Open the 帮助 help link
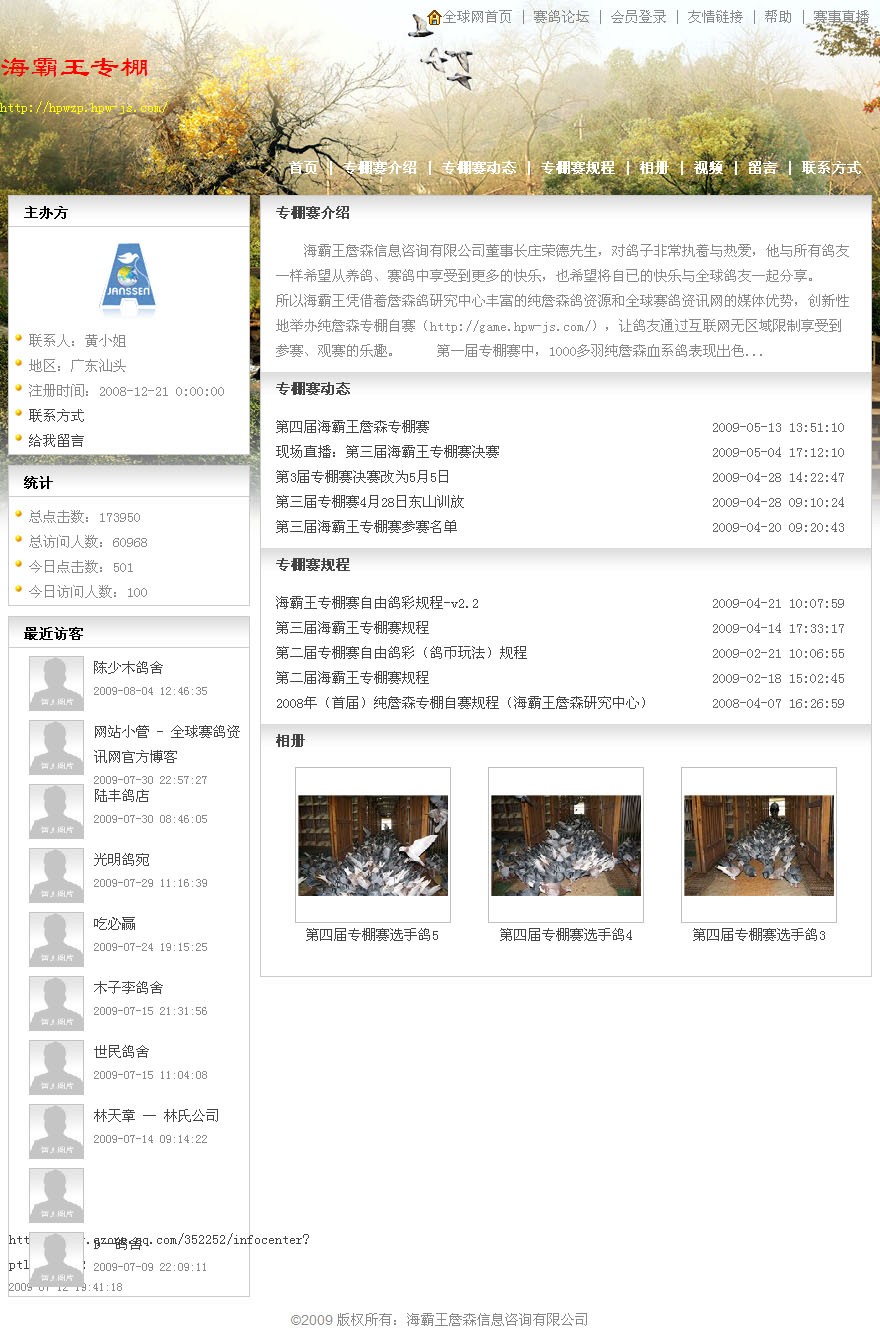 coord(778,17)
